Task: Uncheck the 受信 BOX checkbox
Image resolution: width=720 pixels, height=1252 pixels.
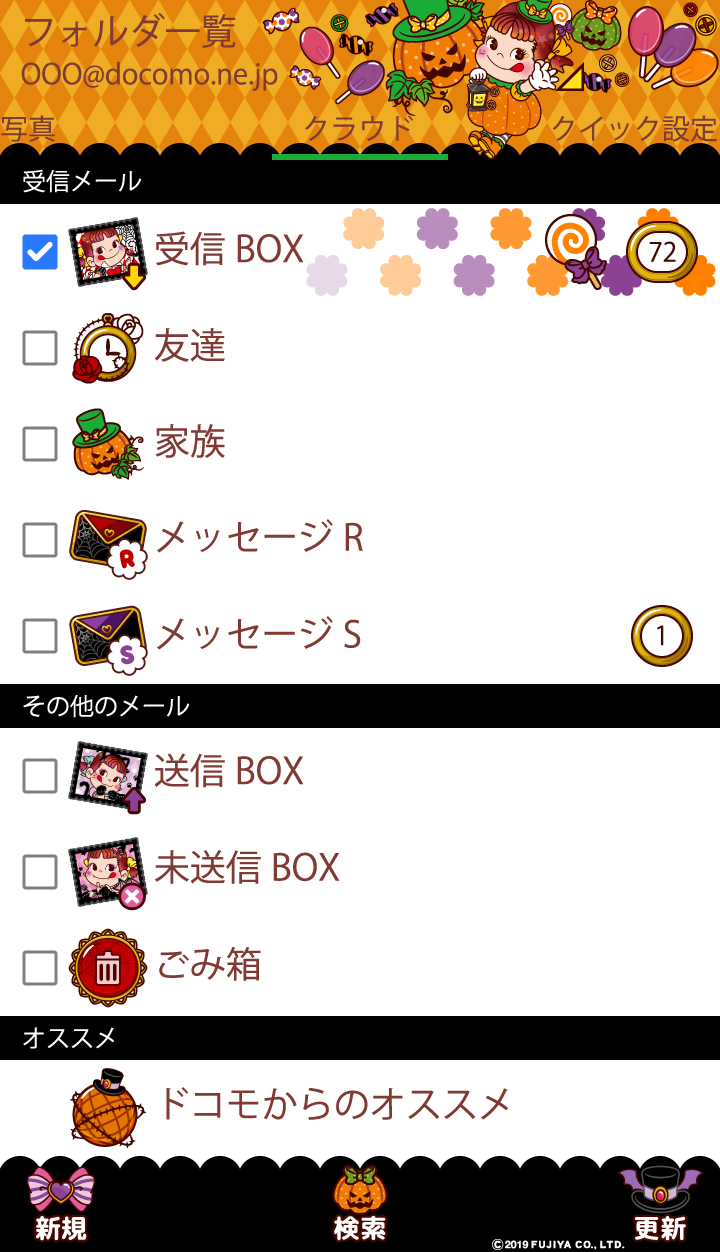Action: click(x=40, y=252)
